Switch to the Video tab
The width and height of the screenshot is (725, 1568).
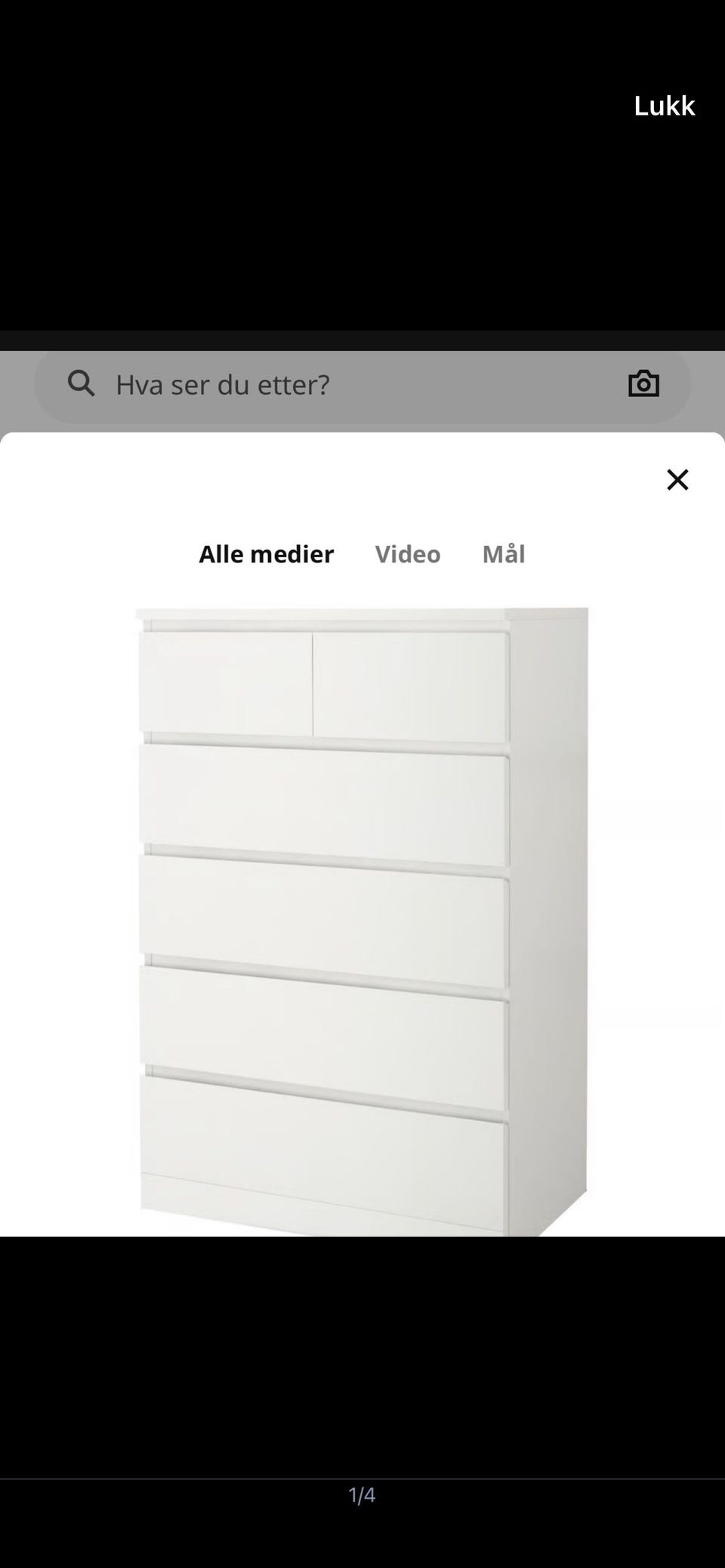click(407, 553)
